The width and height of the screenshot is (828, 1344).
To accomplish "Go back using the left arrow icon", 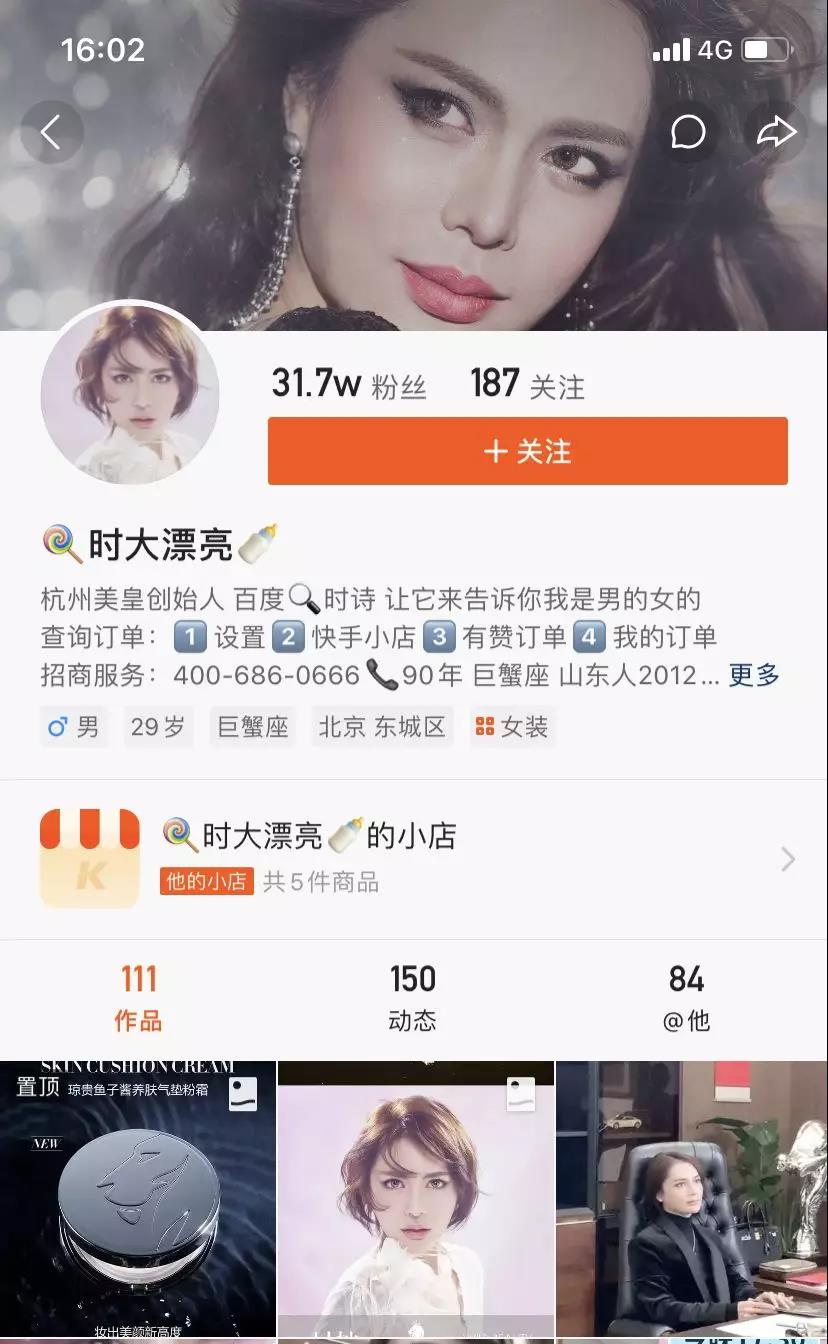I will [x=52, y=131].
